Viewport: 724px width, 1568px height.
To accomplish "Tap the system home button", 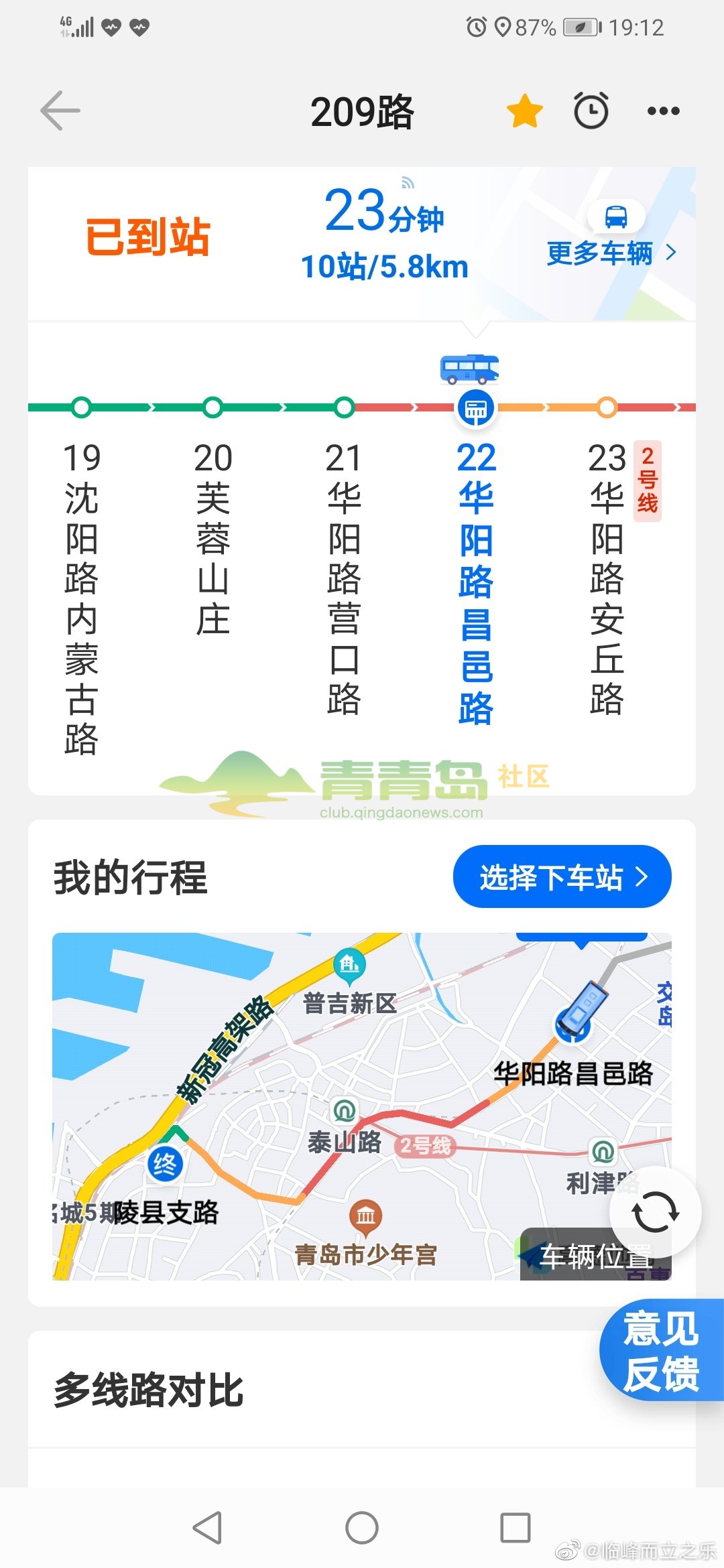I will click(x=362, y=1528).
